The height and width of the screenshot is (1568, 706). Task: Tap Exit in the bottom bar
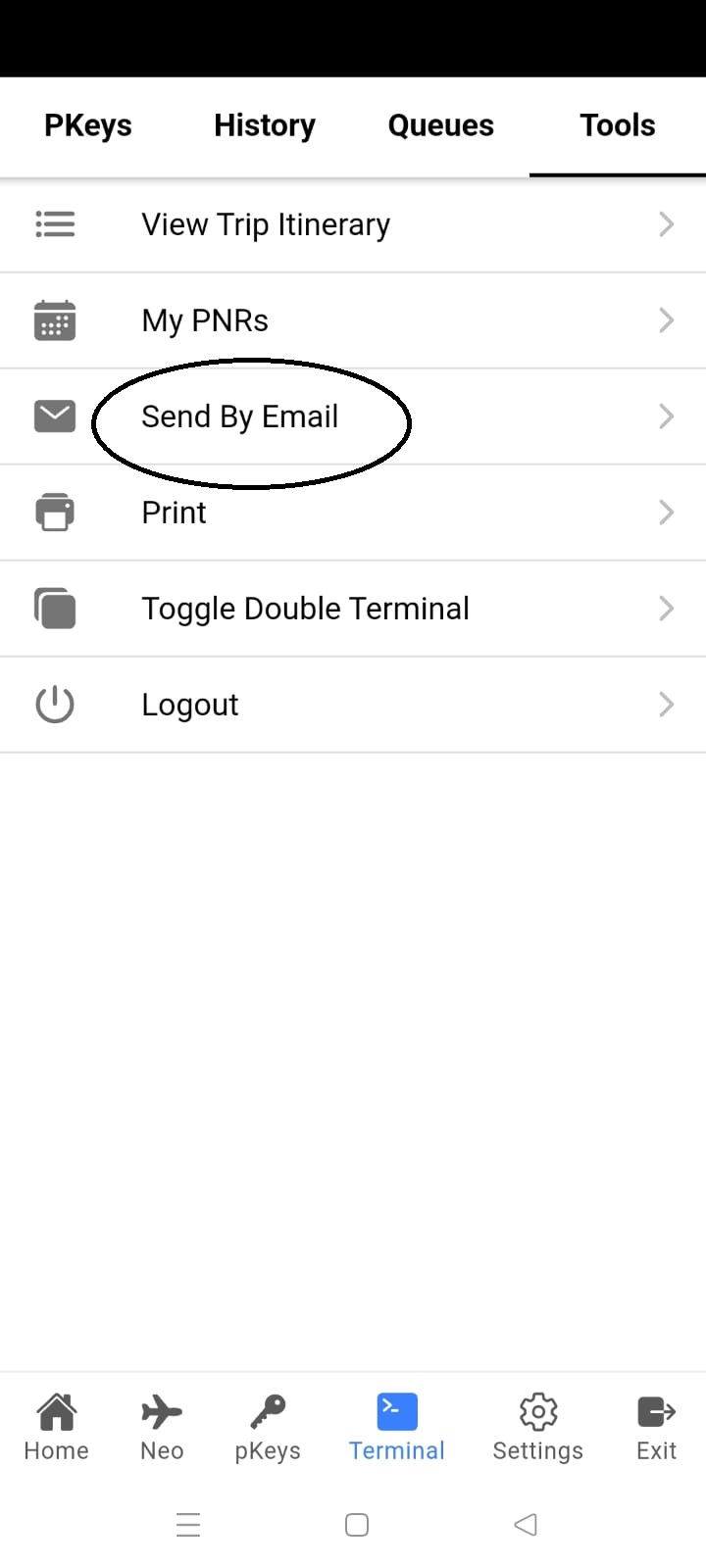(656, 1427)
